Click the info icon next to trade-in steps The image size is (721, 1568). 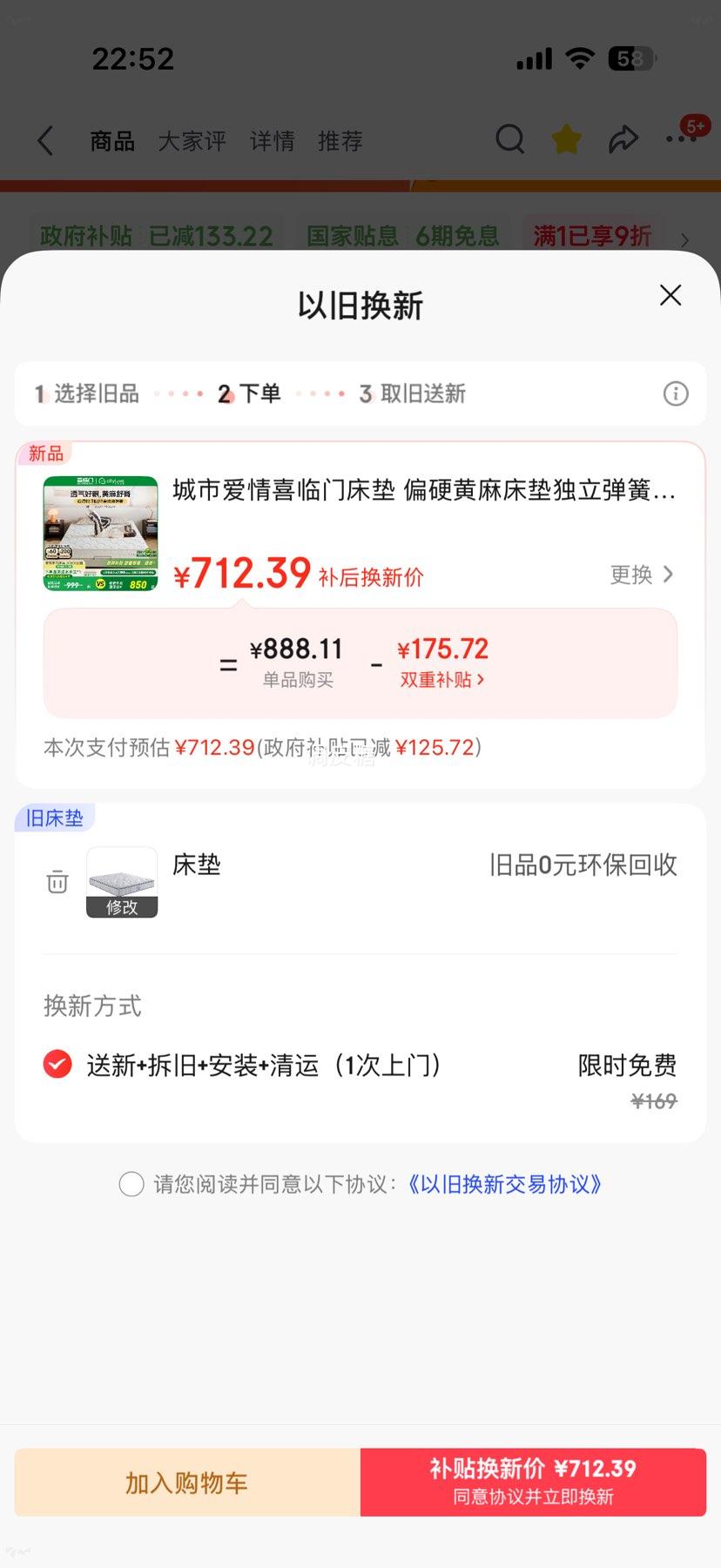[675, 394]
